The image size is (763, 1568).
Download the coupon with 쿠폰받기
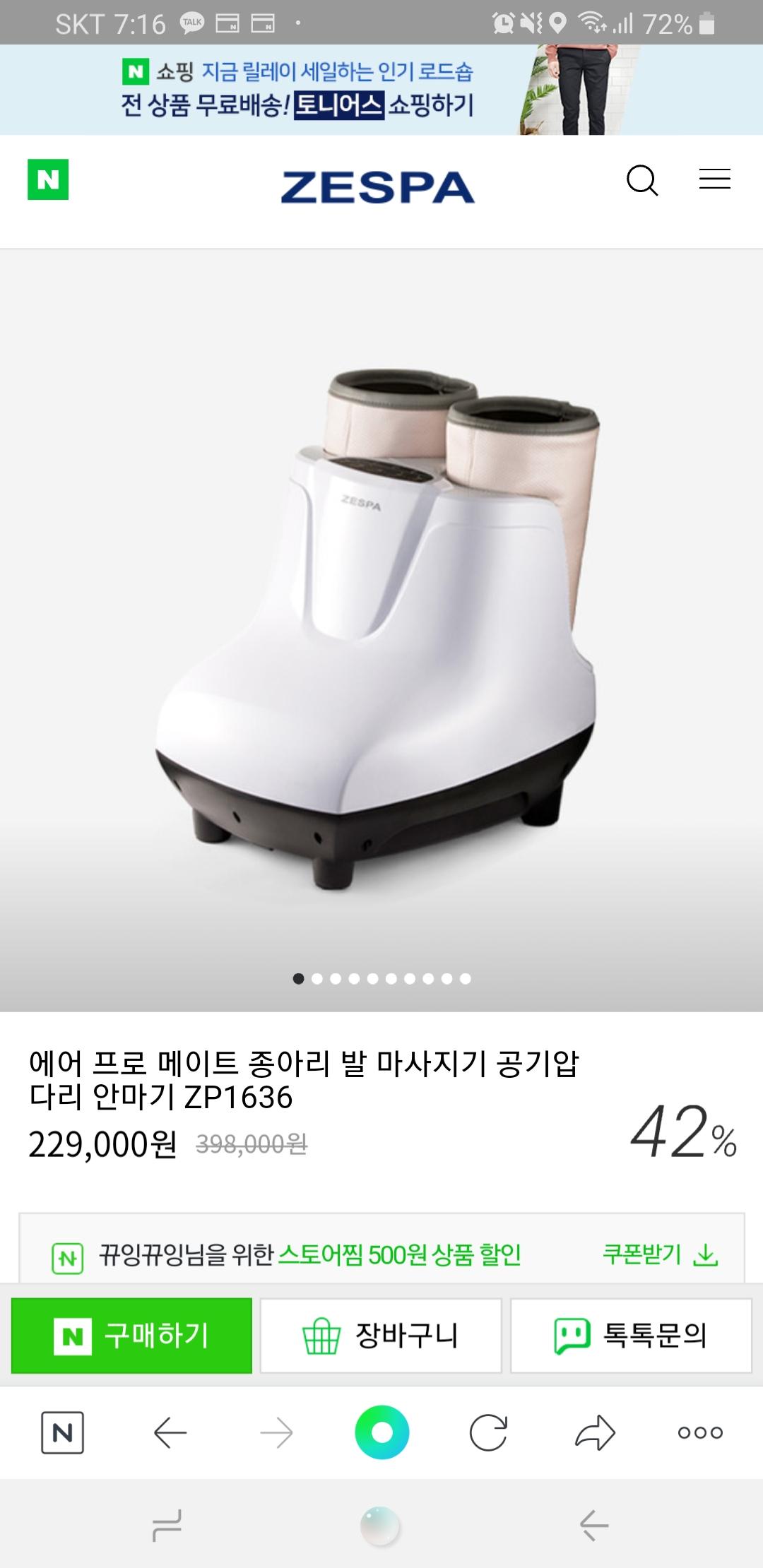[660, 1255]
